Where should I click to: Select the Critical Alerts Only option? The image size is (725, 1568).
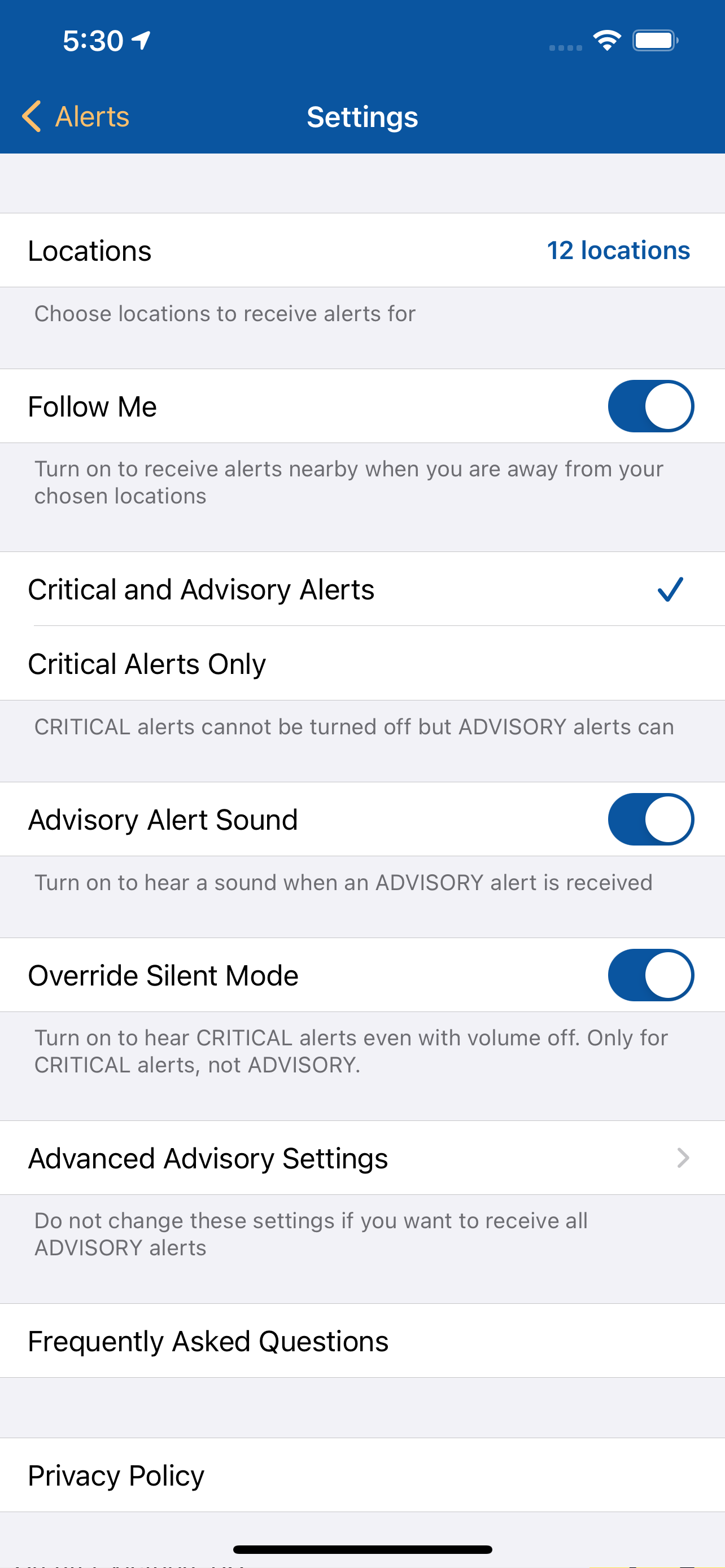point(146,663)
